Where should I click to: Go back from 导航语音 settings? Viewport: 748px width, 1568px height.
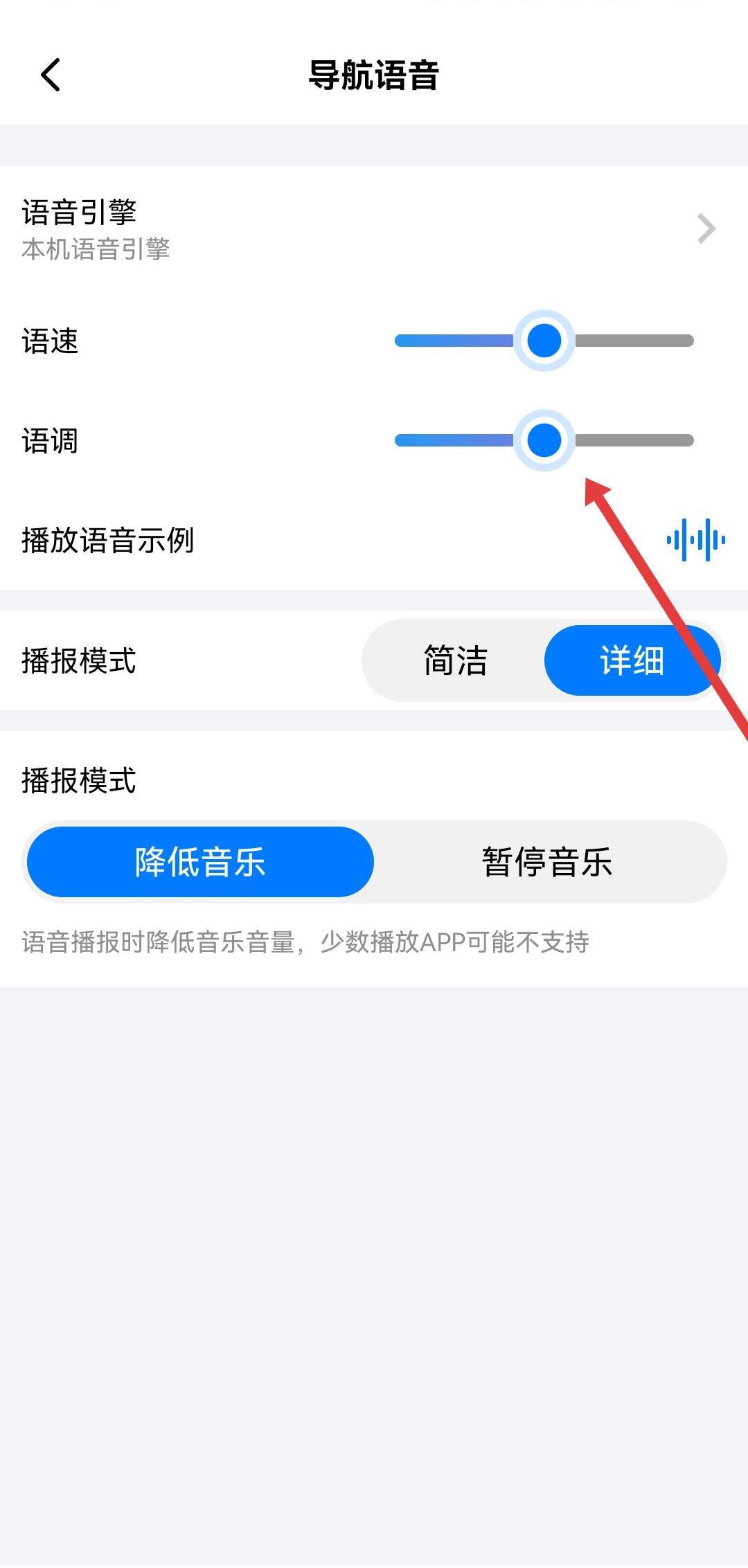[51, 75]
